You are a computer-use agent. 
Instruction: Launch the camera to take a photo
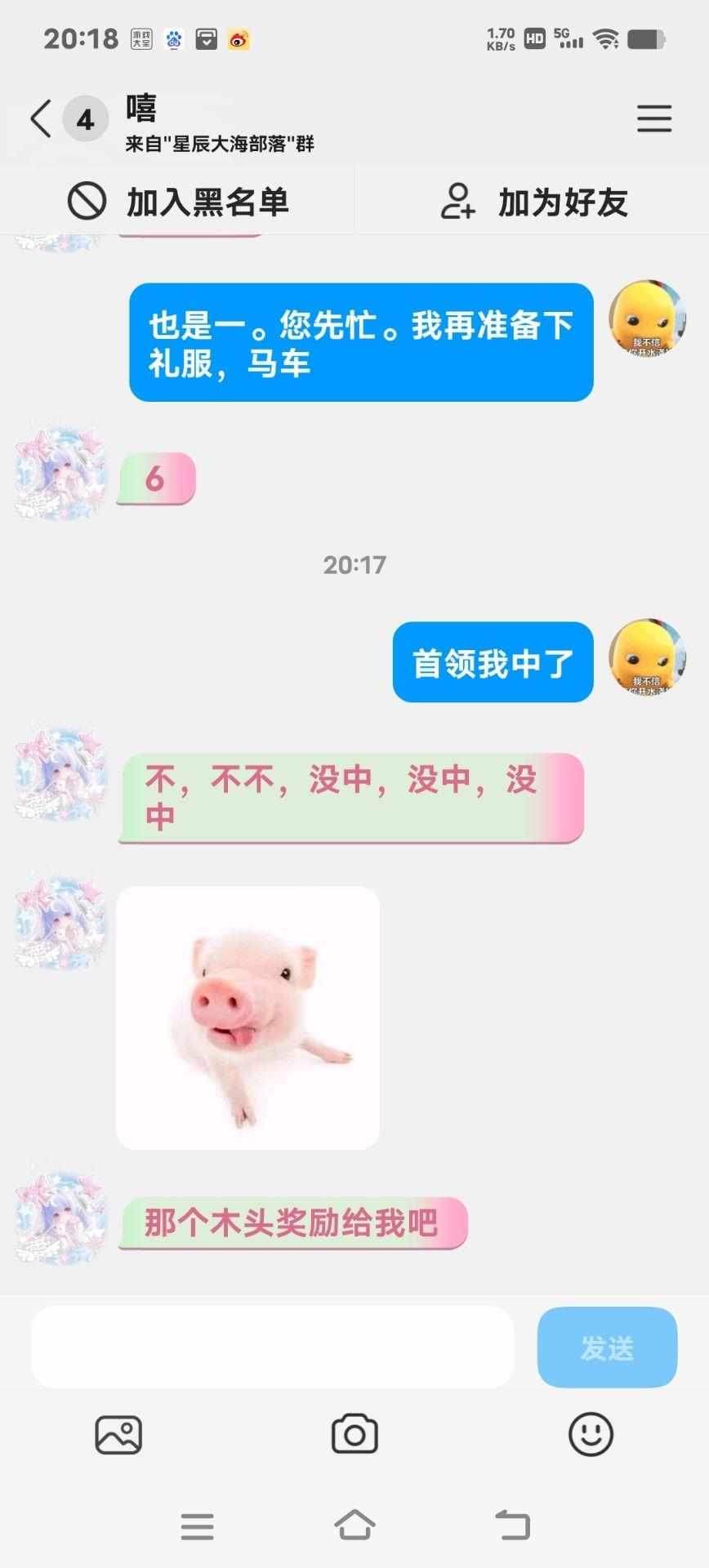[354, 1435]
